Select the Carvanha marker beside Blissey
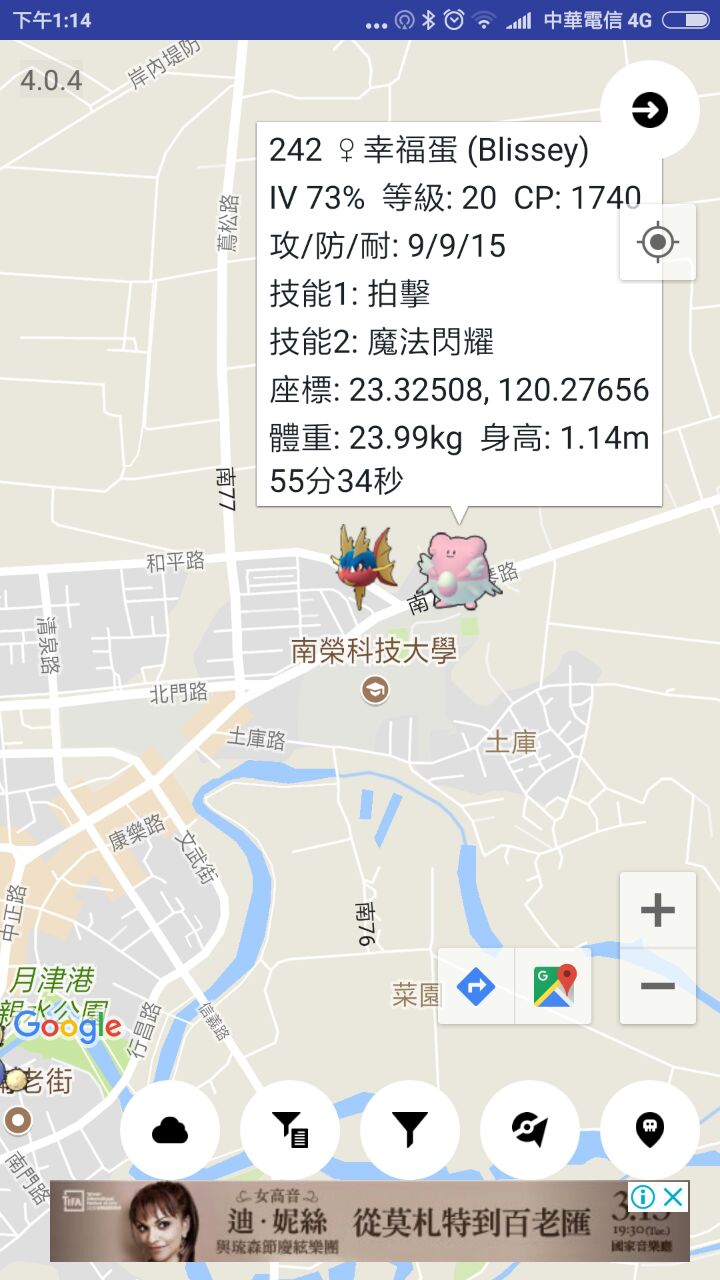Image resolution: width=720 pixels, height=1280 pixels. [365, 567]
